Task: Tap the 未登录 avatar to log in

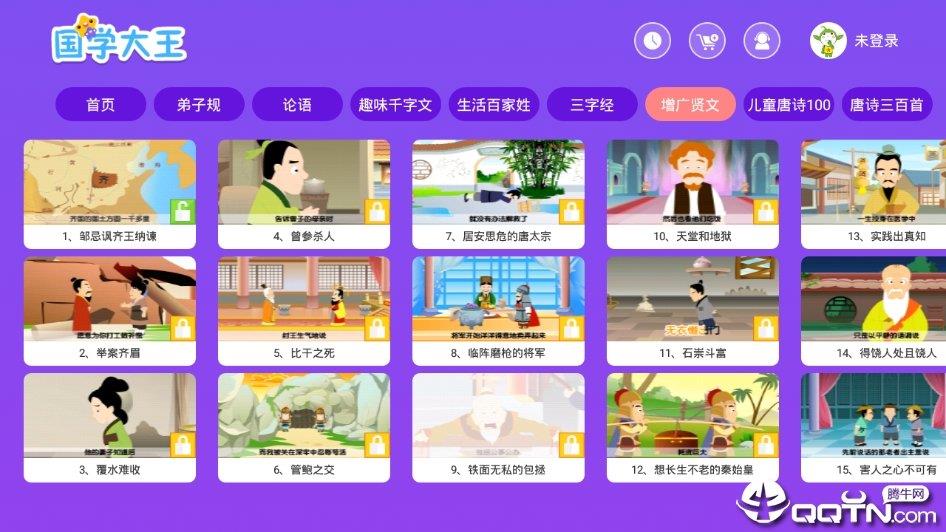Action: coord(828,41)
